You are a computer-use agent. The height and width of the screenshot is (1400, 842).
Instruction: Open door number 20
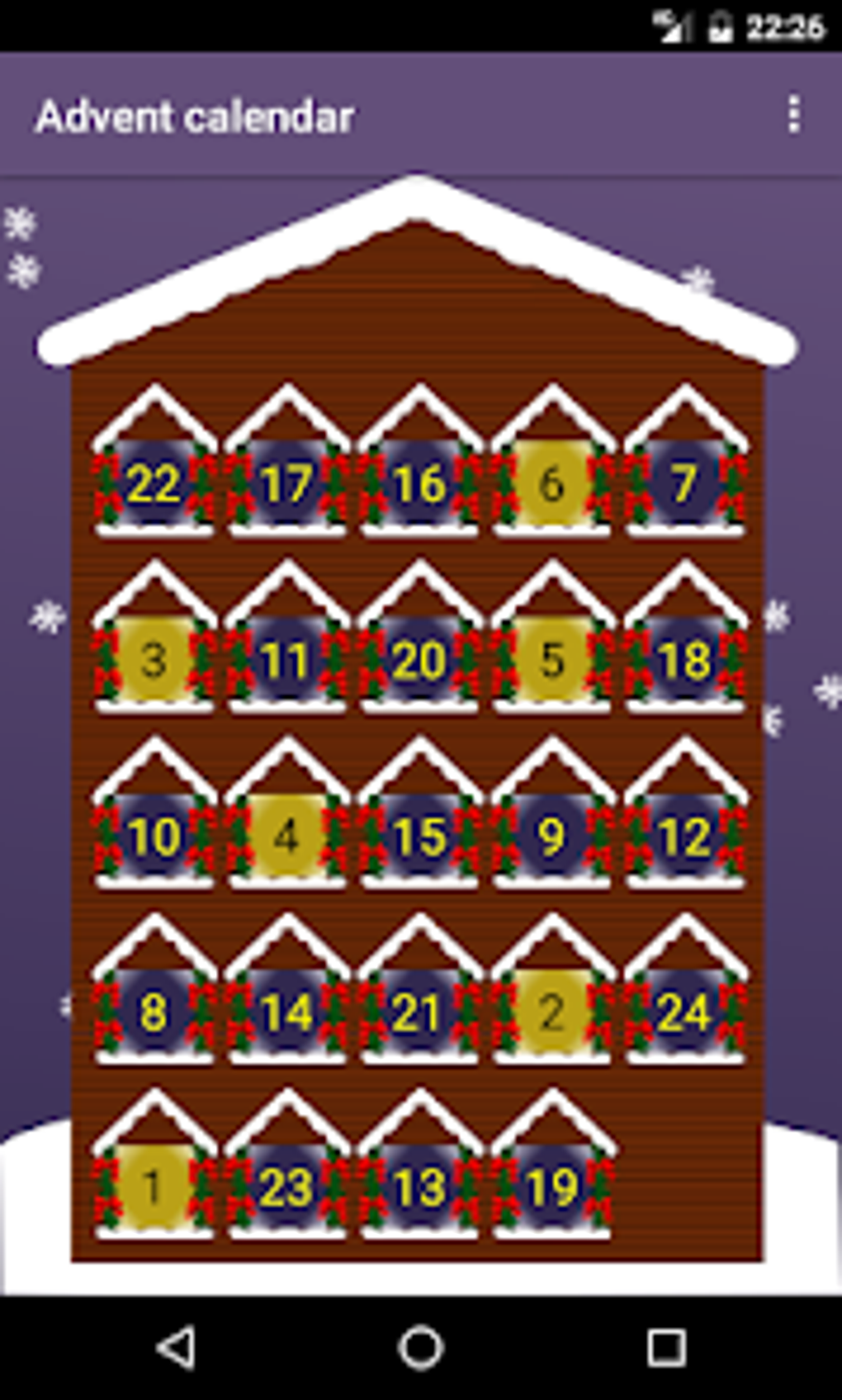419,660
